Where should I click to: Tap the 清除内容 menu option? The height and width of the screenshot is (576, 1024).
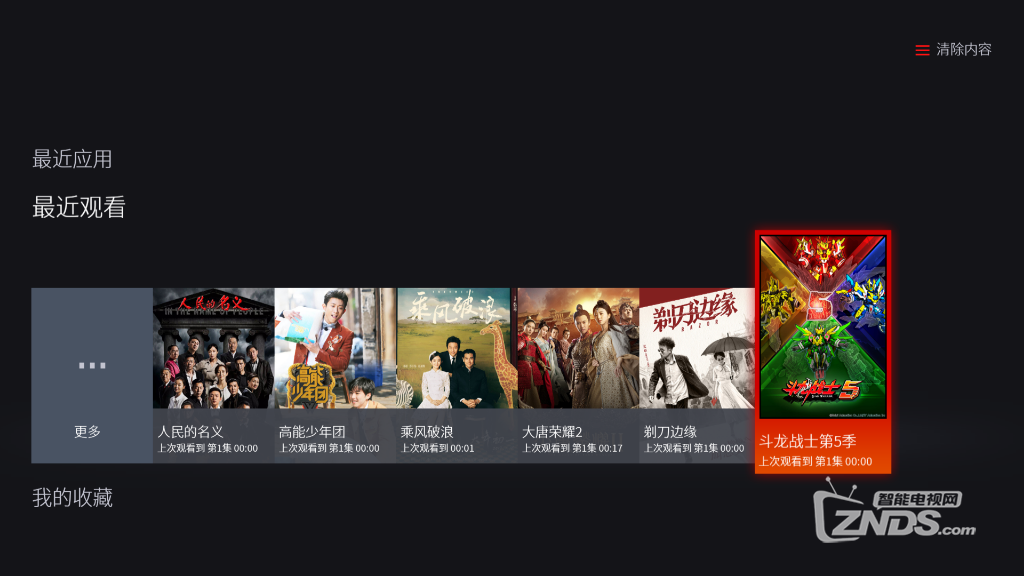coord(954,50)
